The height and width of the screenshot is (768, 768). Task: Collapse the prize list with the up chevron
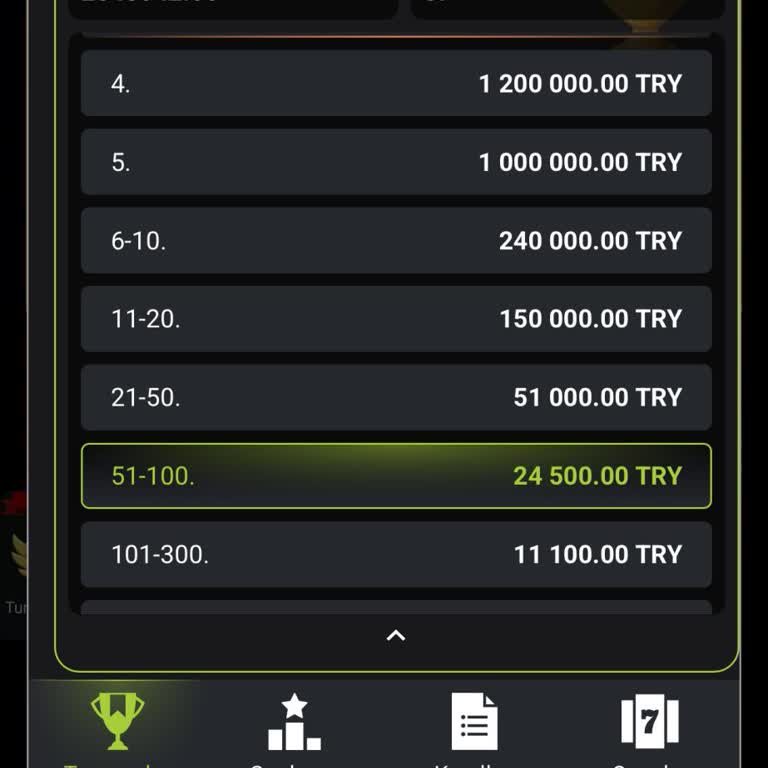pos(396,636)
